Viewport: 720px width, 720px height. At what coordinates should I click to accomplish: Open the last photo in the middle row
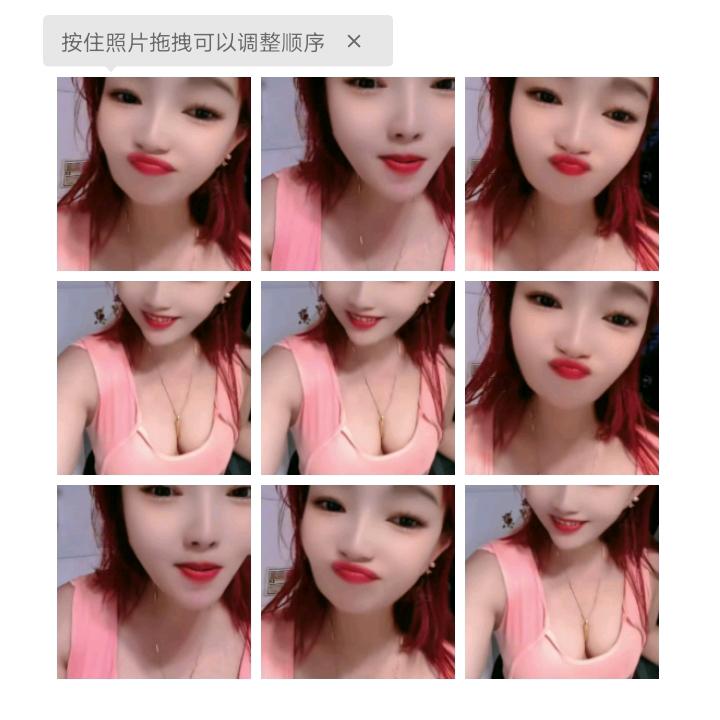pos(562,378)
